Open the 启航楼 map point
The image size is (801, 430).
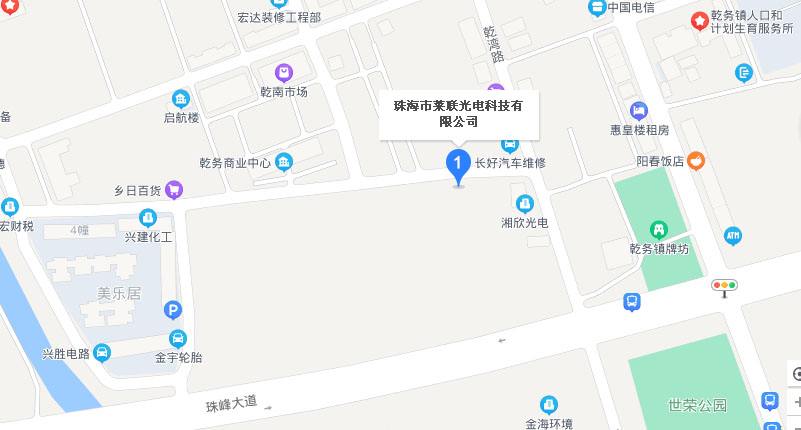point(181,99)
